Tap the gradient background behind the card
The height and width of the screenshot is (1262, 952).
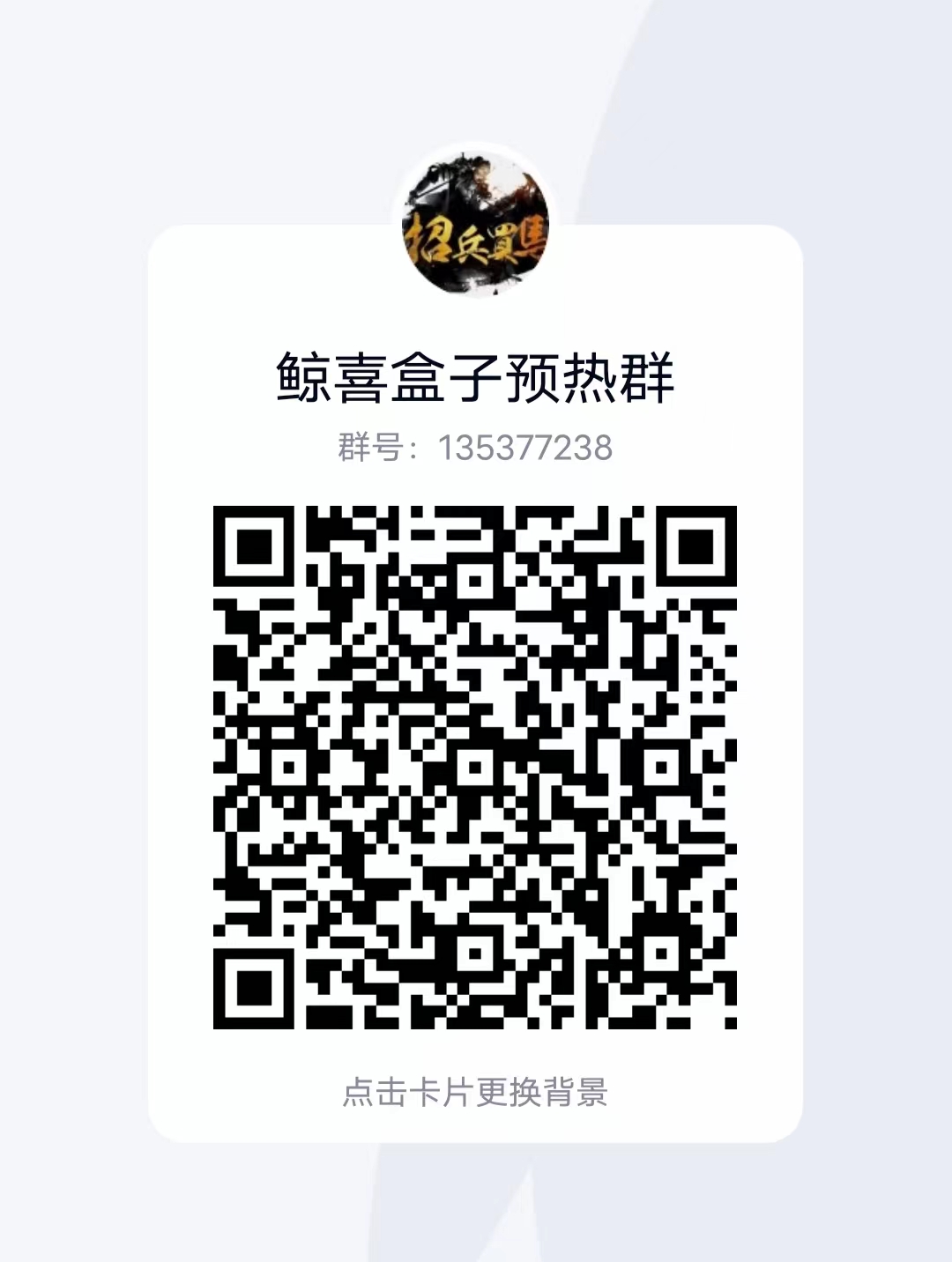click(x=873, y=617)
